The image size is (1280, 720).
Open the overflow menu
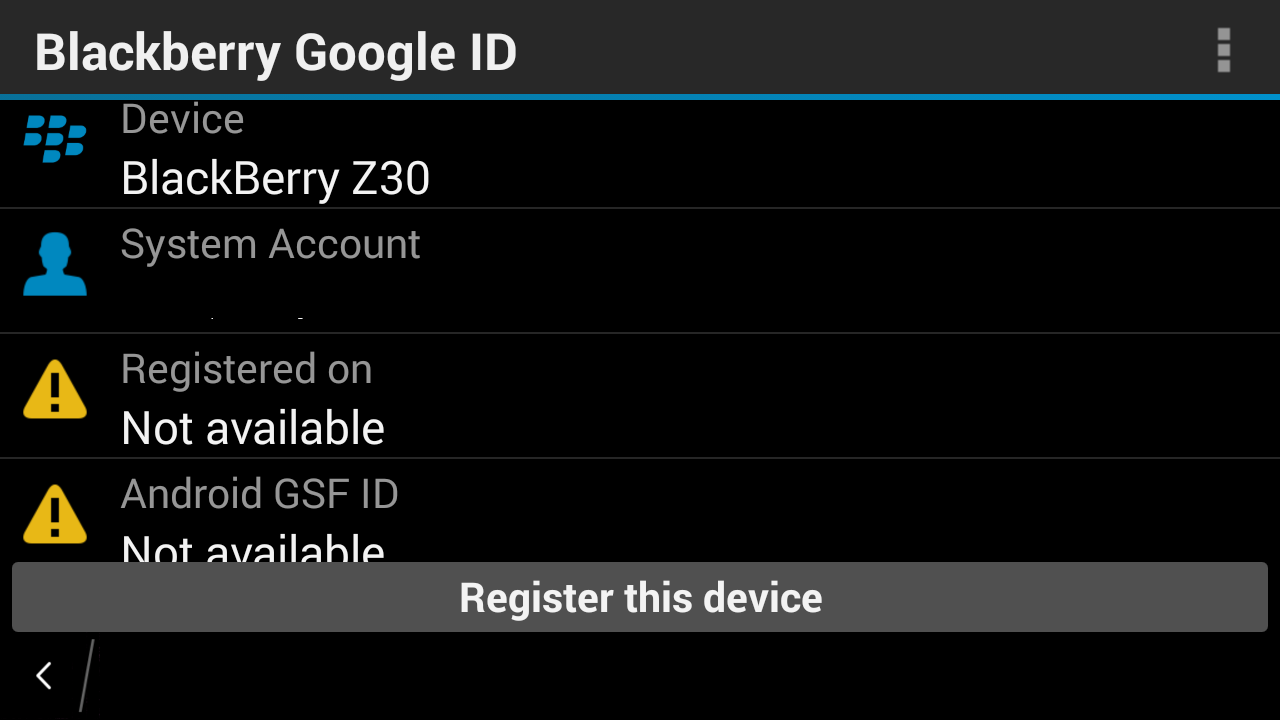click(x=1223, y=50)
